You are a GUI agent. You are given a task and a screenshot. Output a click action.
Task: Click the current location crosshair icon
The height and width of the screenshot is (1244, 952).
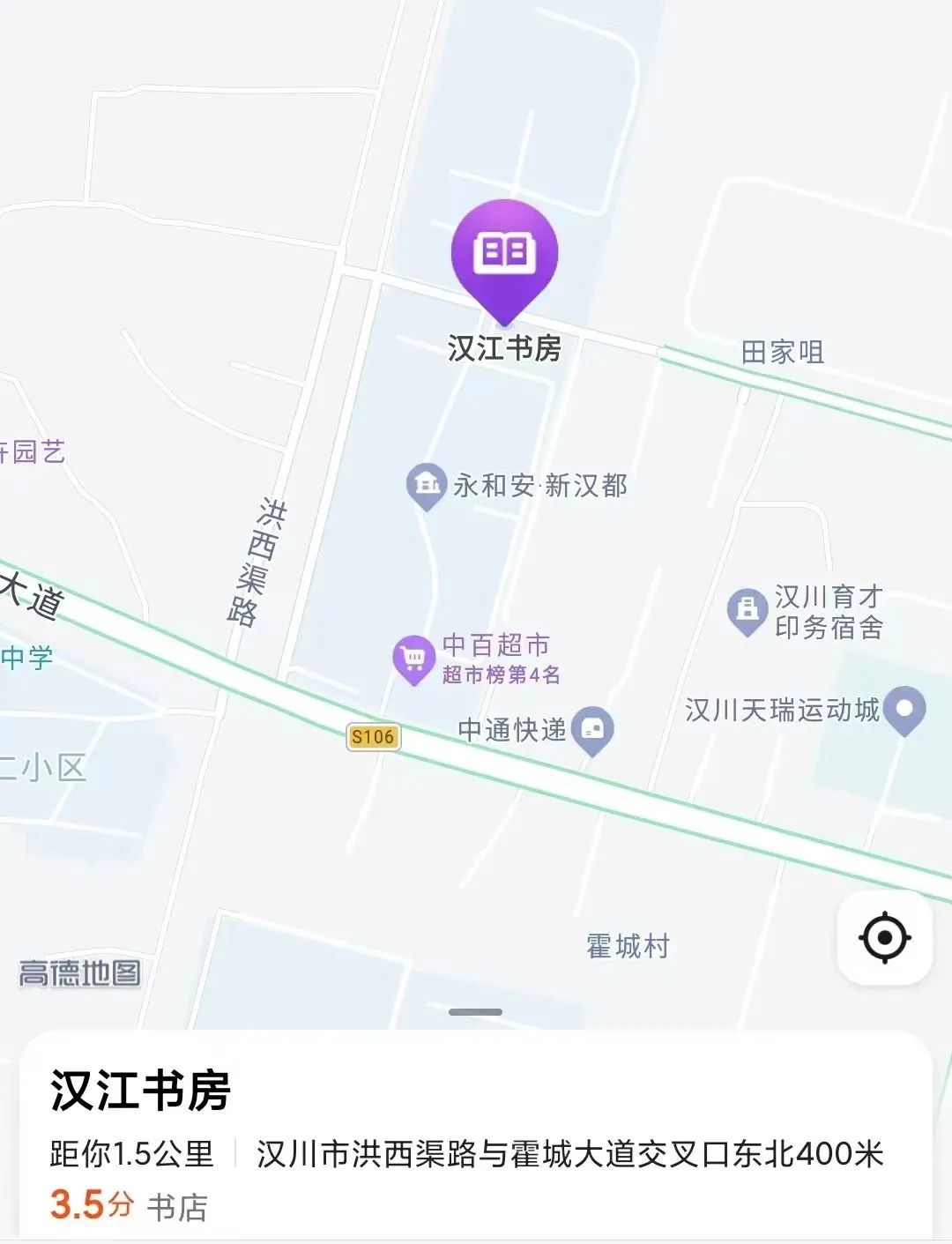coord(884,937)
